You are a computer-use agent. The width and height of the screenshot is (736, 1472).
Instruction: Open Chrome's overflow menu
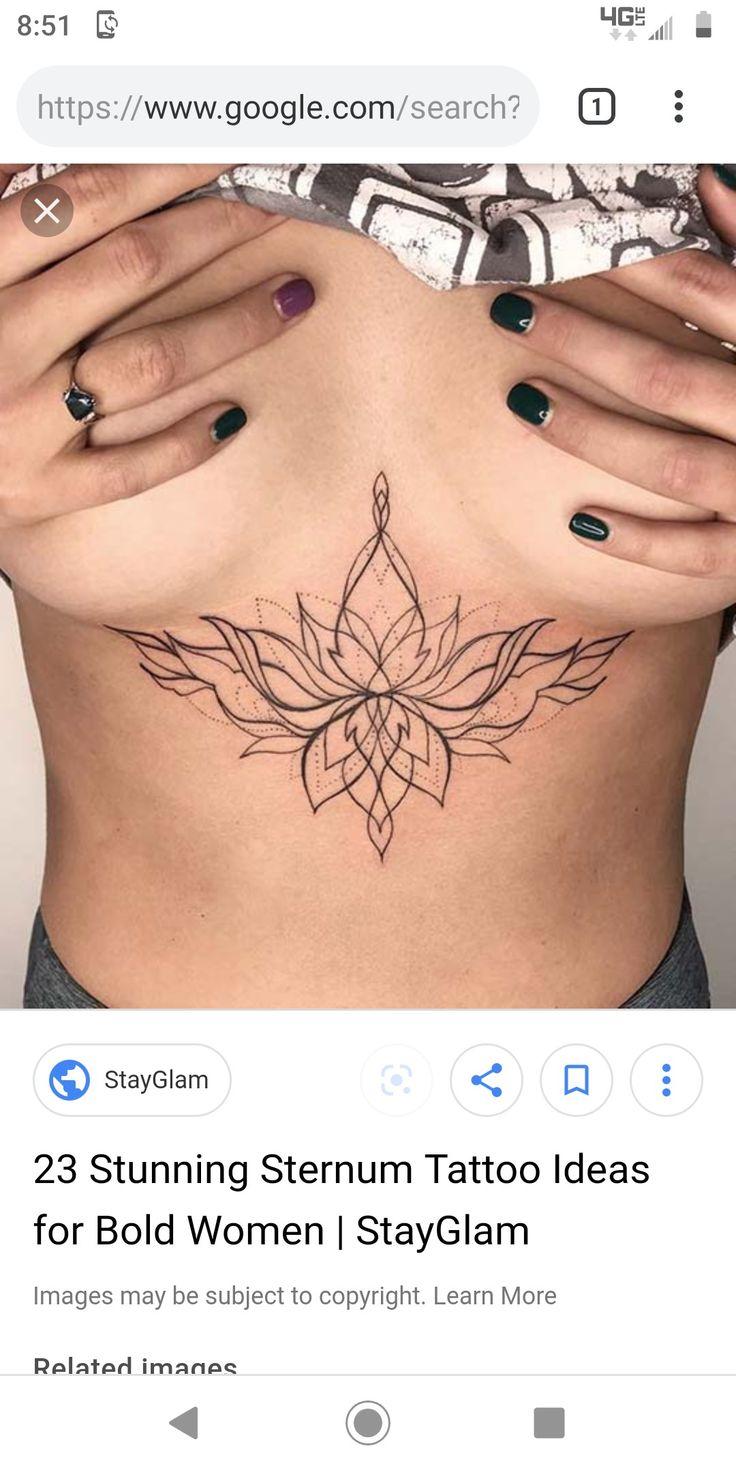click(678, 107)
